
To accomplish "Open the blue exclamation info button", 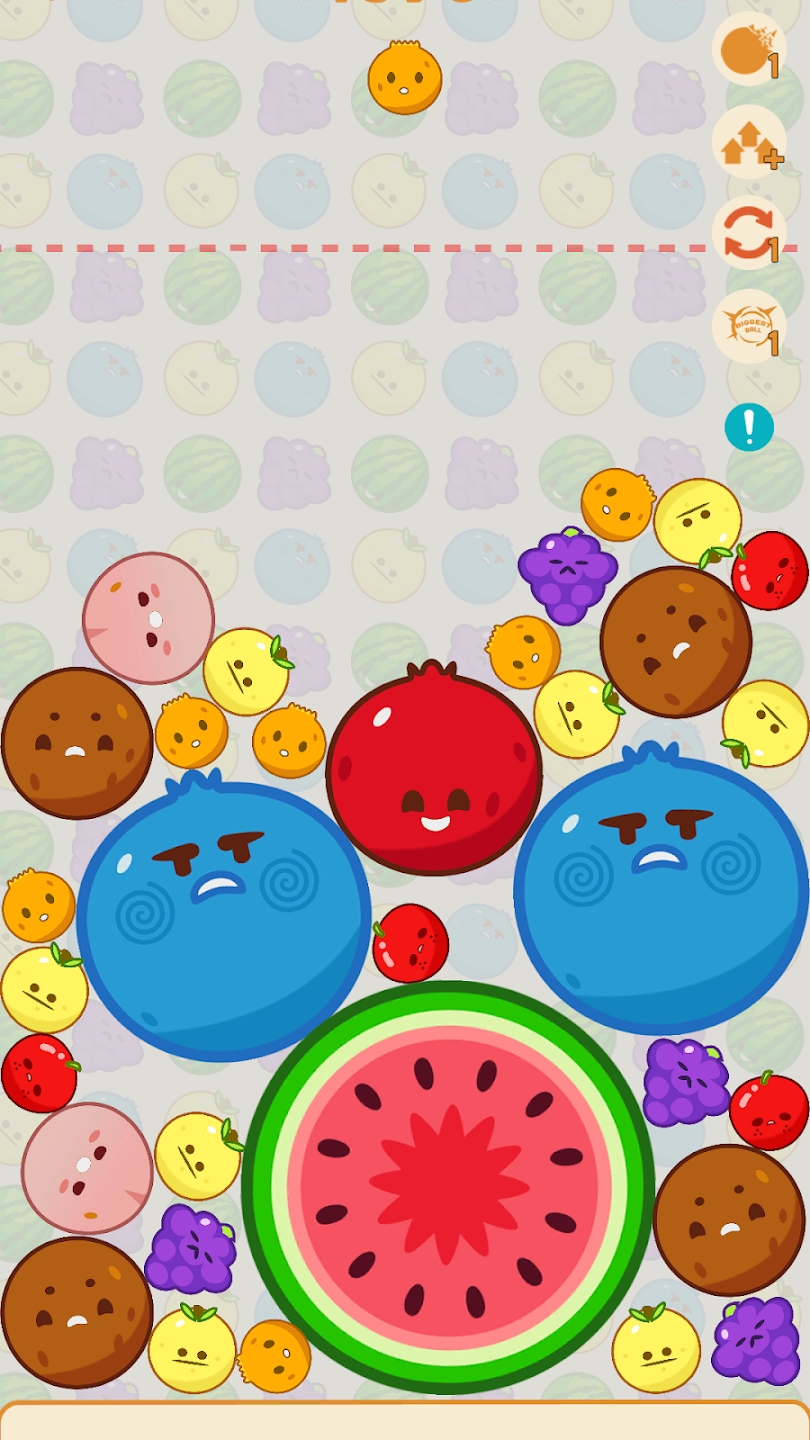I will pos(749,427).
